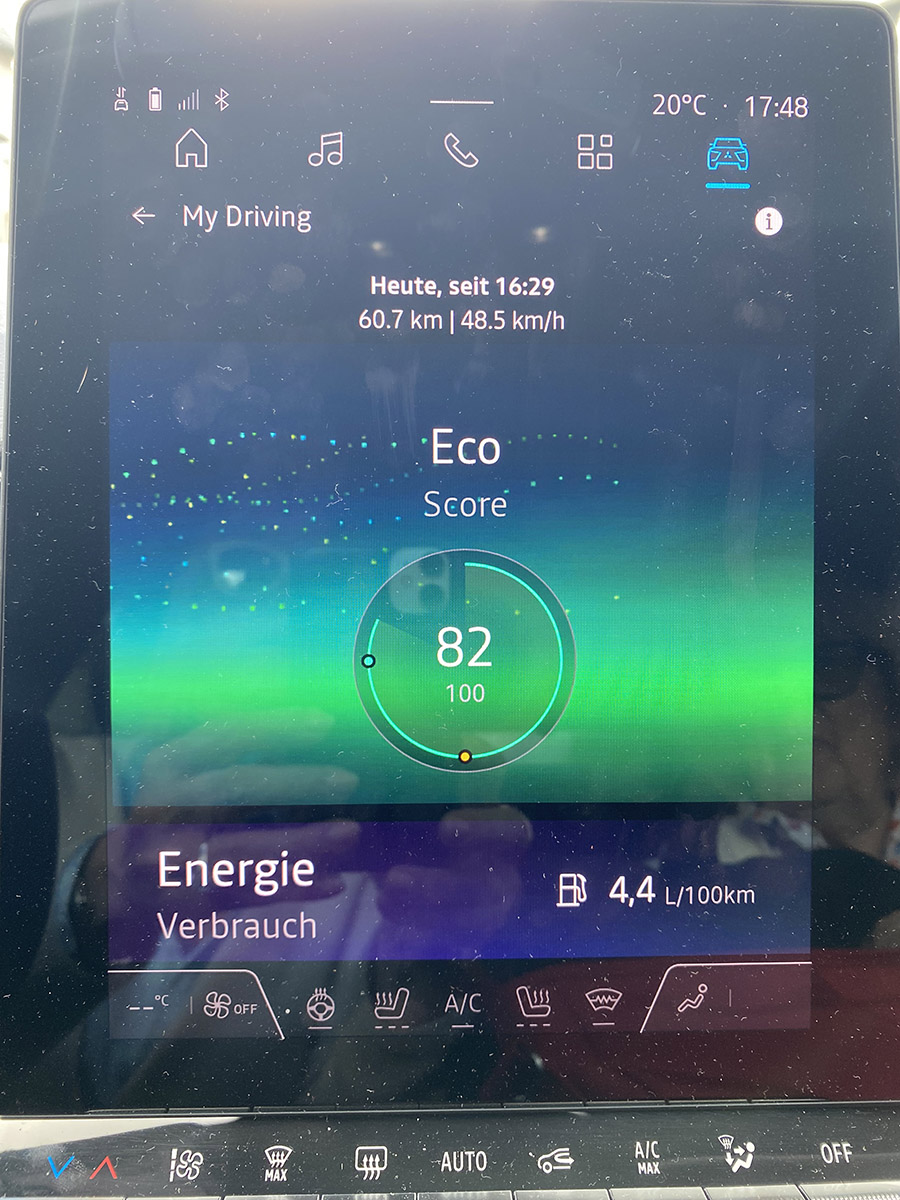Turn on the right seat heating

click(533, 1005)
